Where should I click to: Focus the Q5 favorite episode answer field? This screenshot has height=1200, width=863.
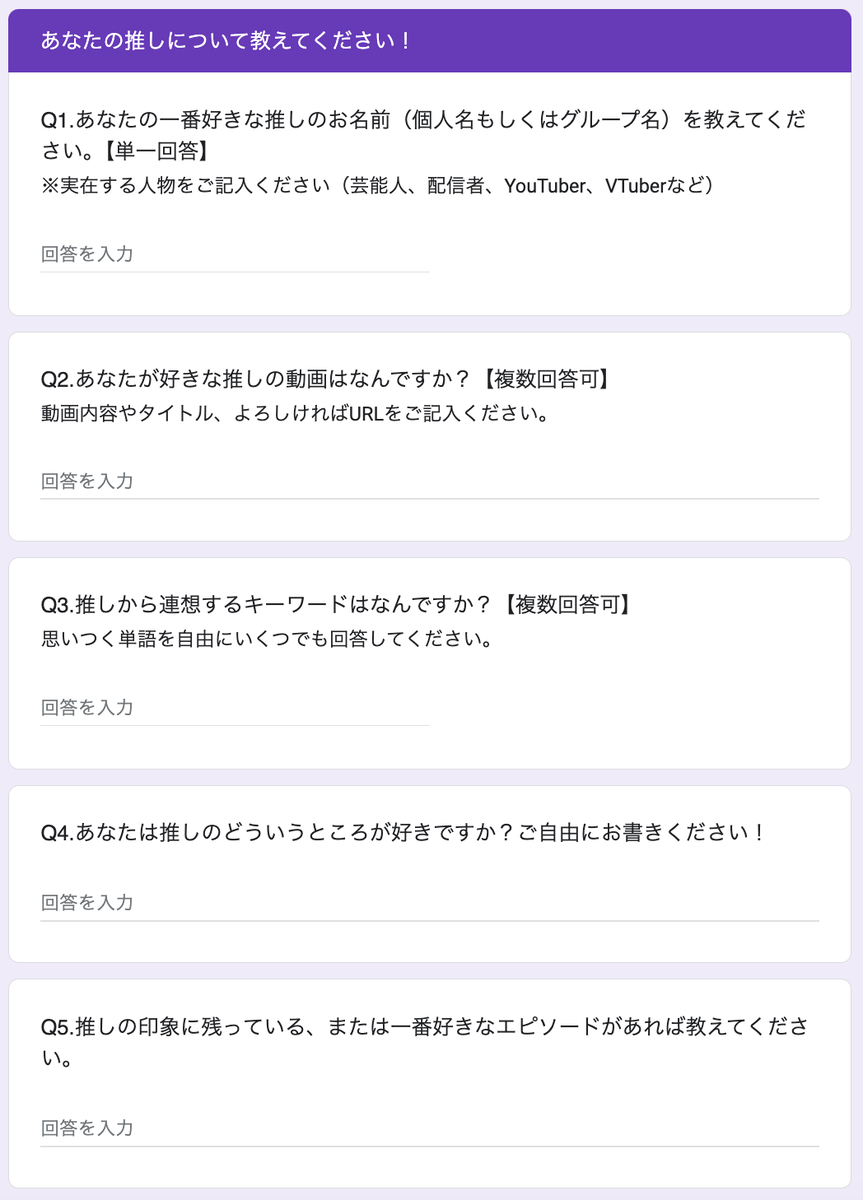click(429, 1128)
